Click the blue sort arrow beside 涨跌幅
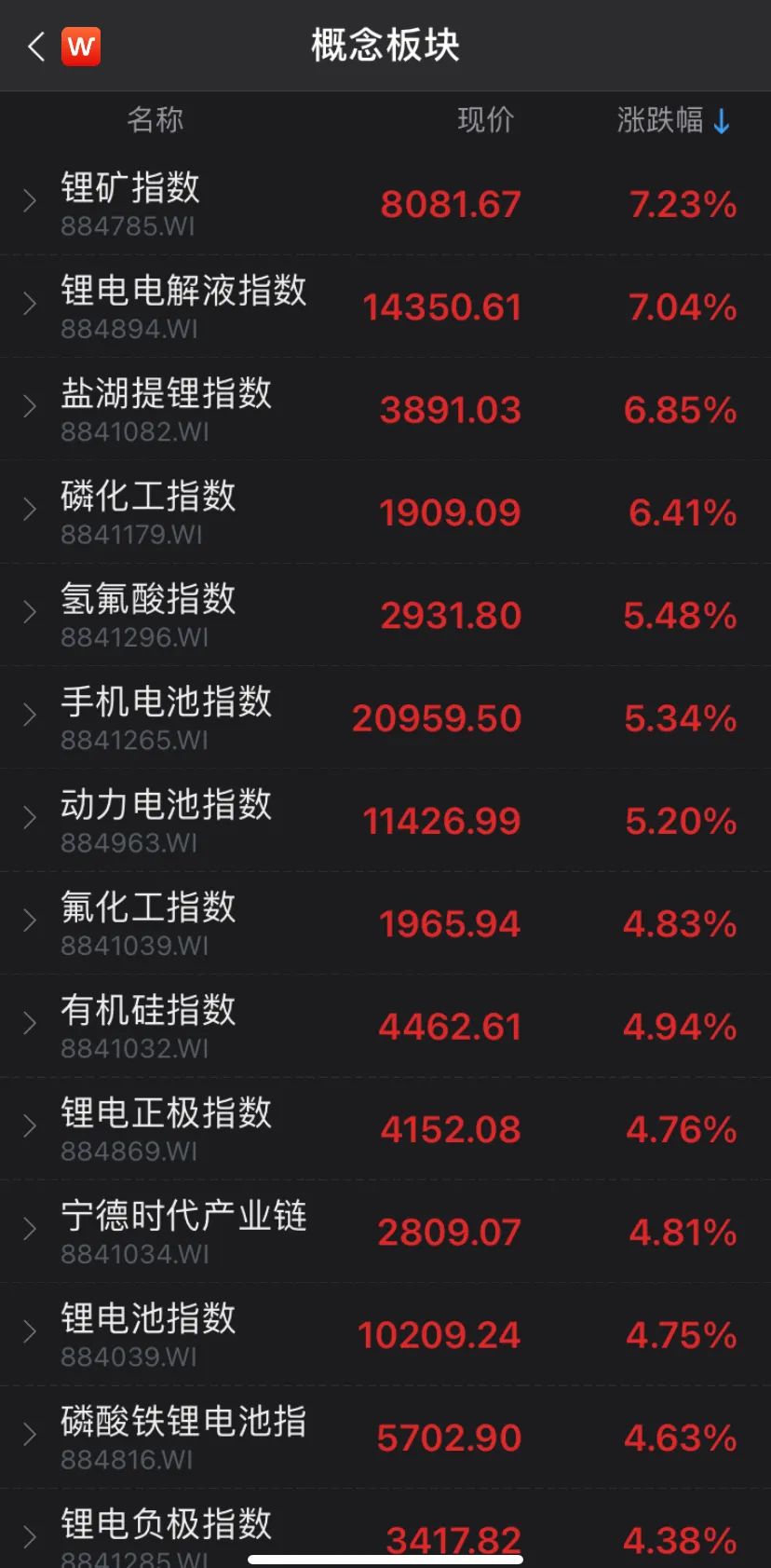Image resolution: width=771 pixels, height=1568 pixels. click(x=721, y=120)
